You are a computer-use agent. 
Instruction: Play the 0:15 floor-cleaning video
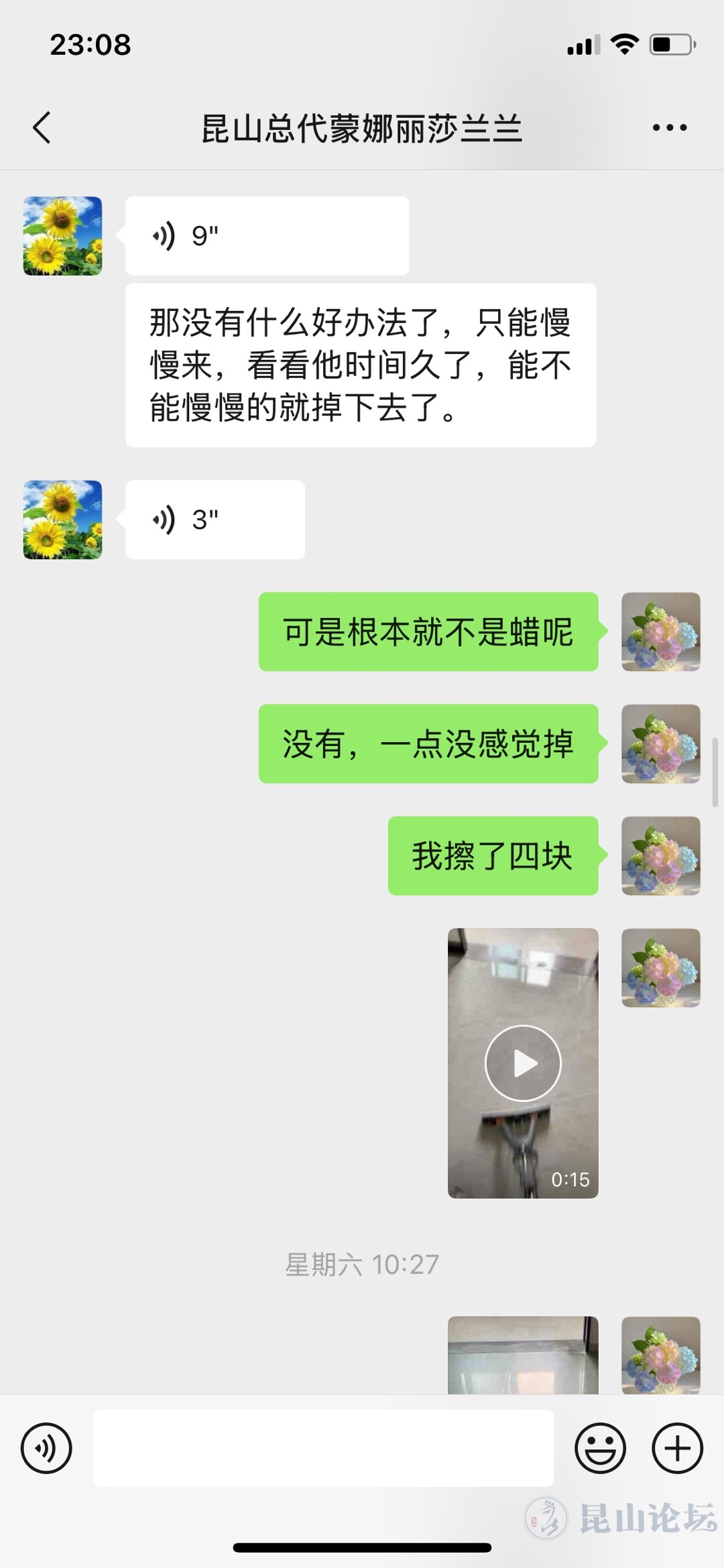point(523,1063)
